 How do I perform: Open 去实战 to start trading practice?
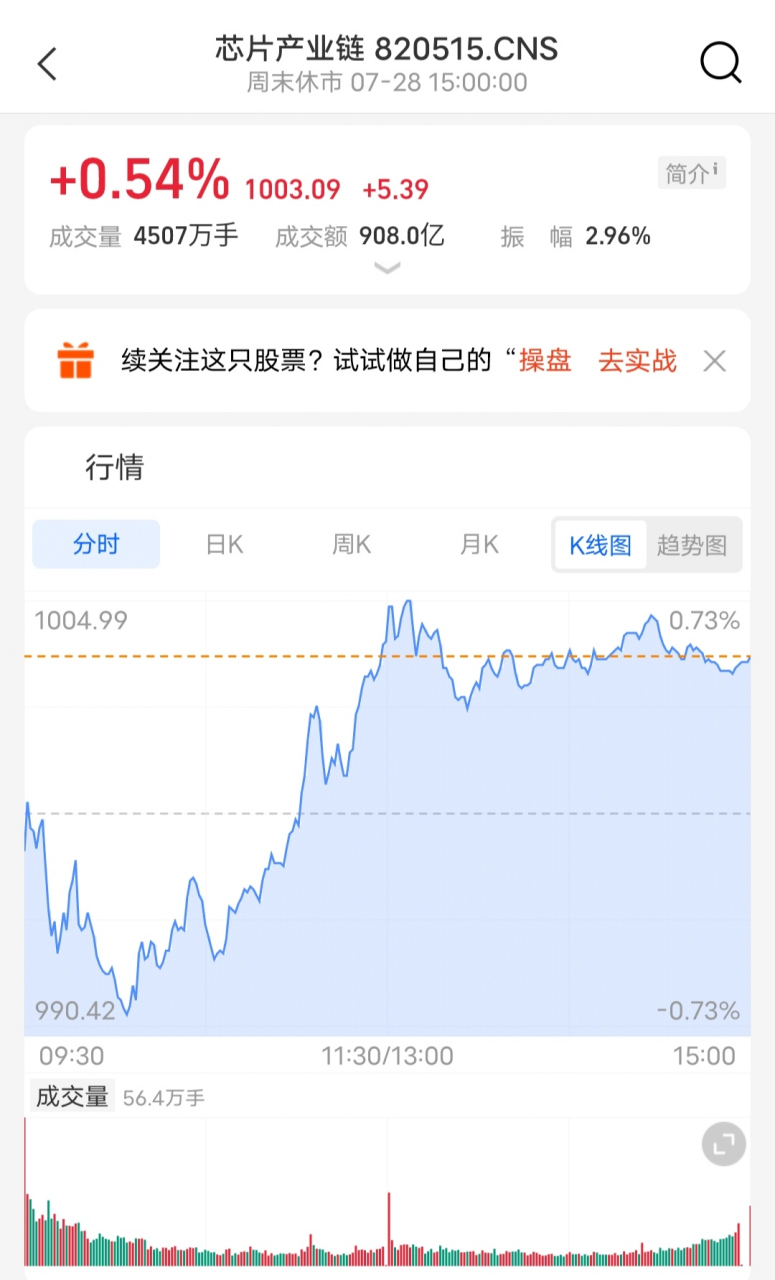(637, 360)
